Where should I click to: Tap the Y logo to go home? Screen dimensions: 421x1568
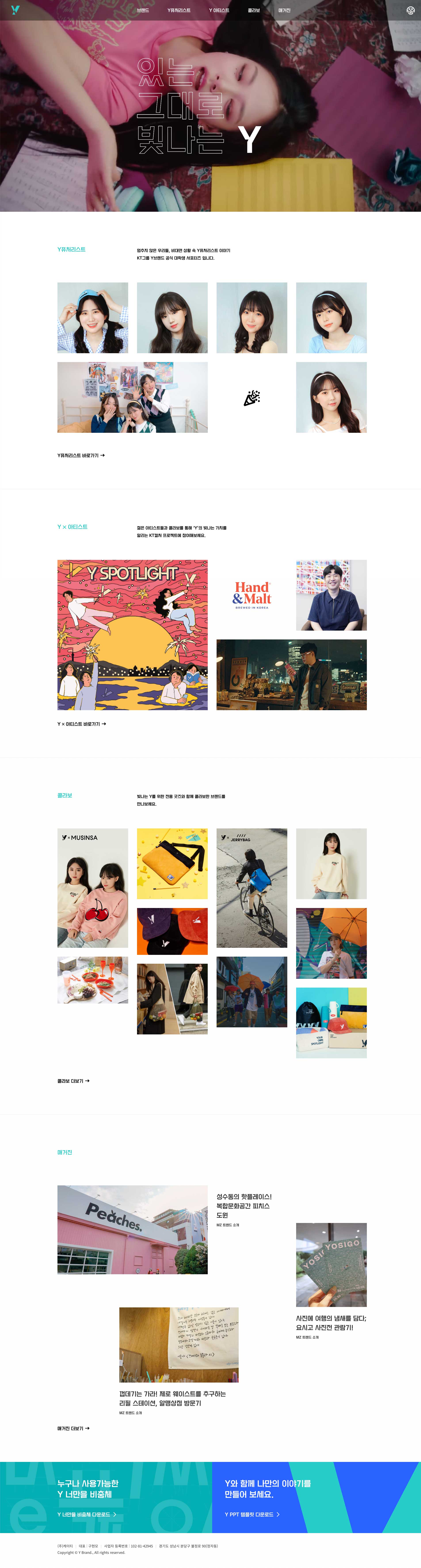(x=15, y=10)
